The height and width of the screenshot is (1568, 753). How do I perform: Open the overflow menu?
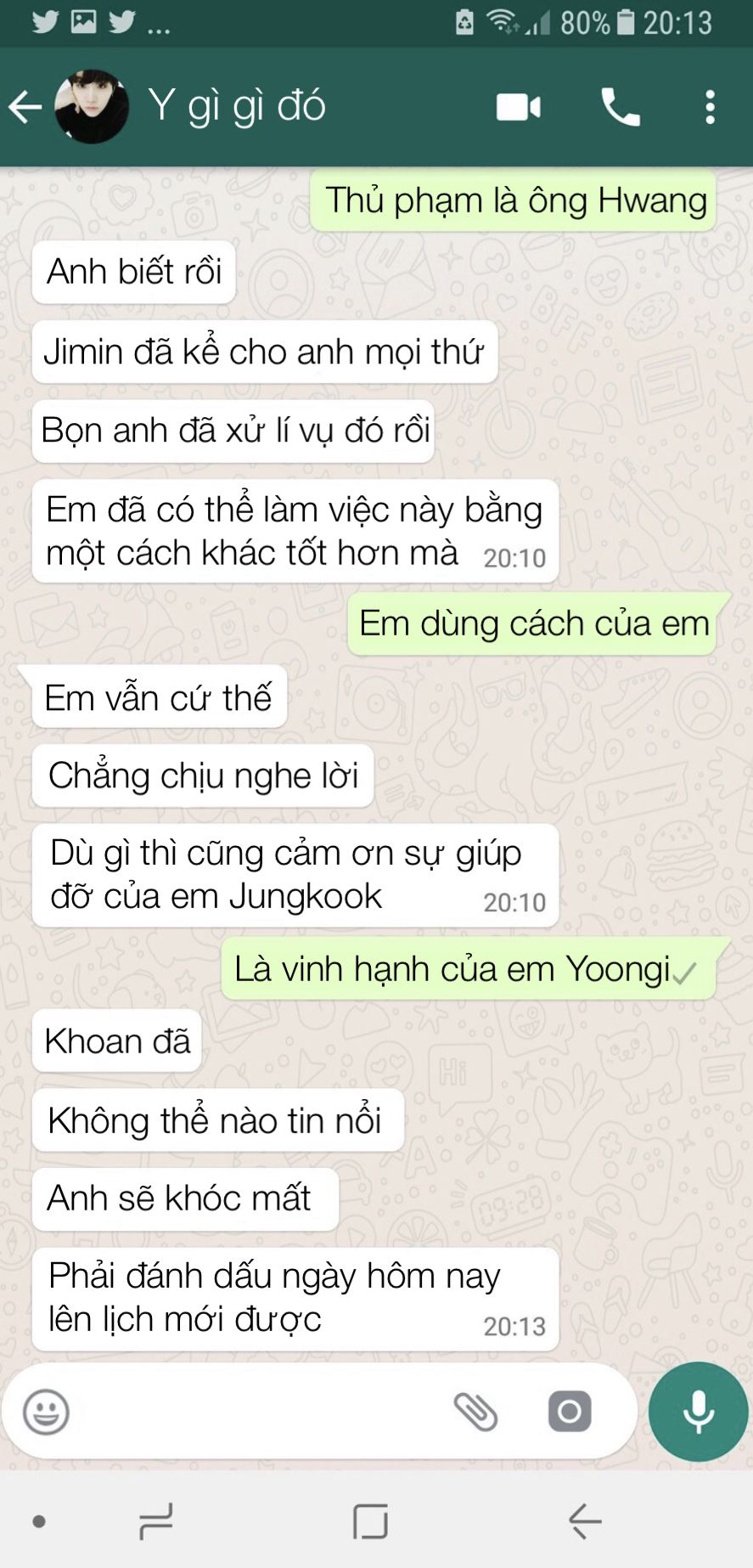pyautogui.click(x=710, y=108)
